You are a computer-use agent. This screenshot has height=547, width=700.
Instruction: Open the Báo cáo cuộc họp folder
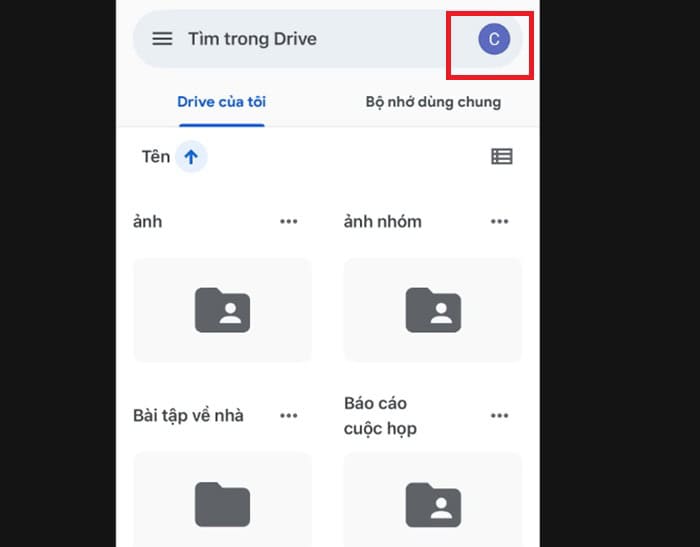(432, 498)
